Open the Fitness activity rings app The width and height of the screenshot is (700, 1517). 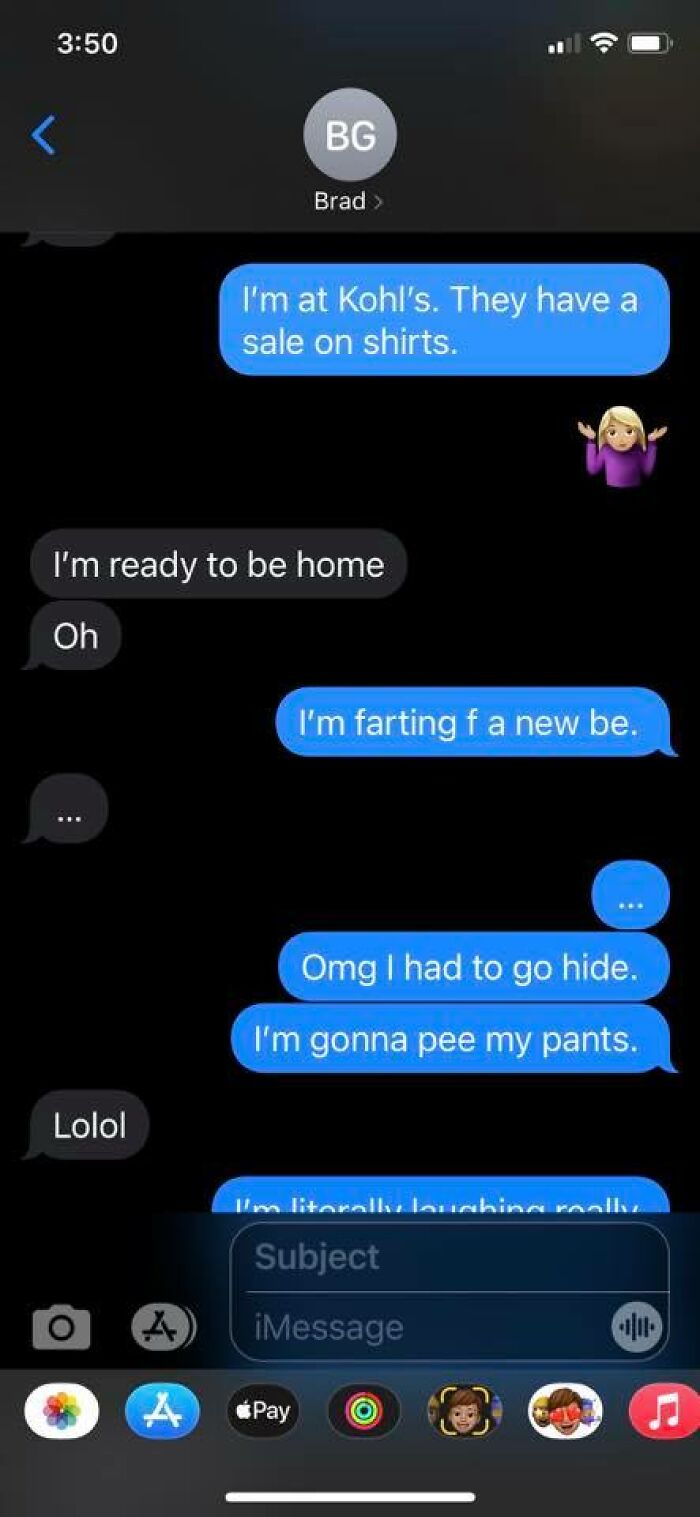coord(364,1411)
